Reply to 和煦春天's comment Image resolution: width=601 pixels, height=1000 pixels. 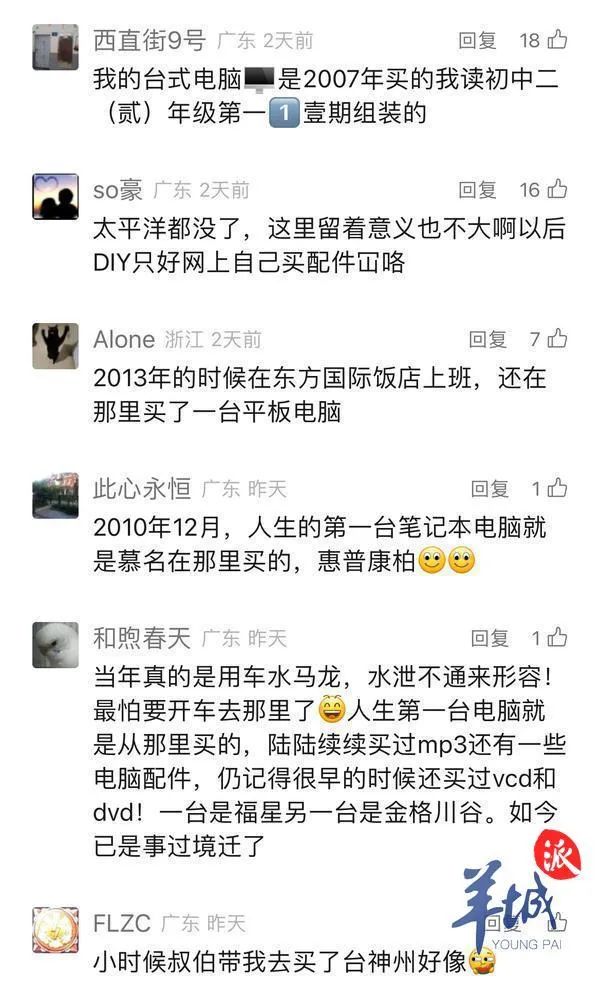[490, 638]
